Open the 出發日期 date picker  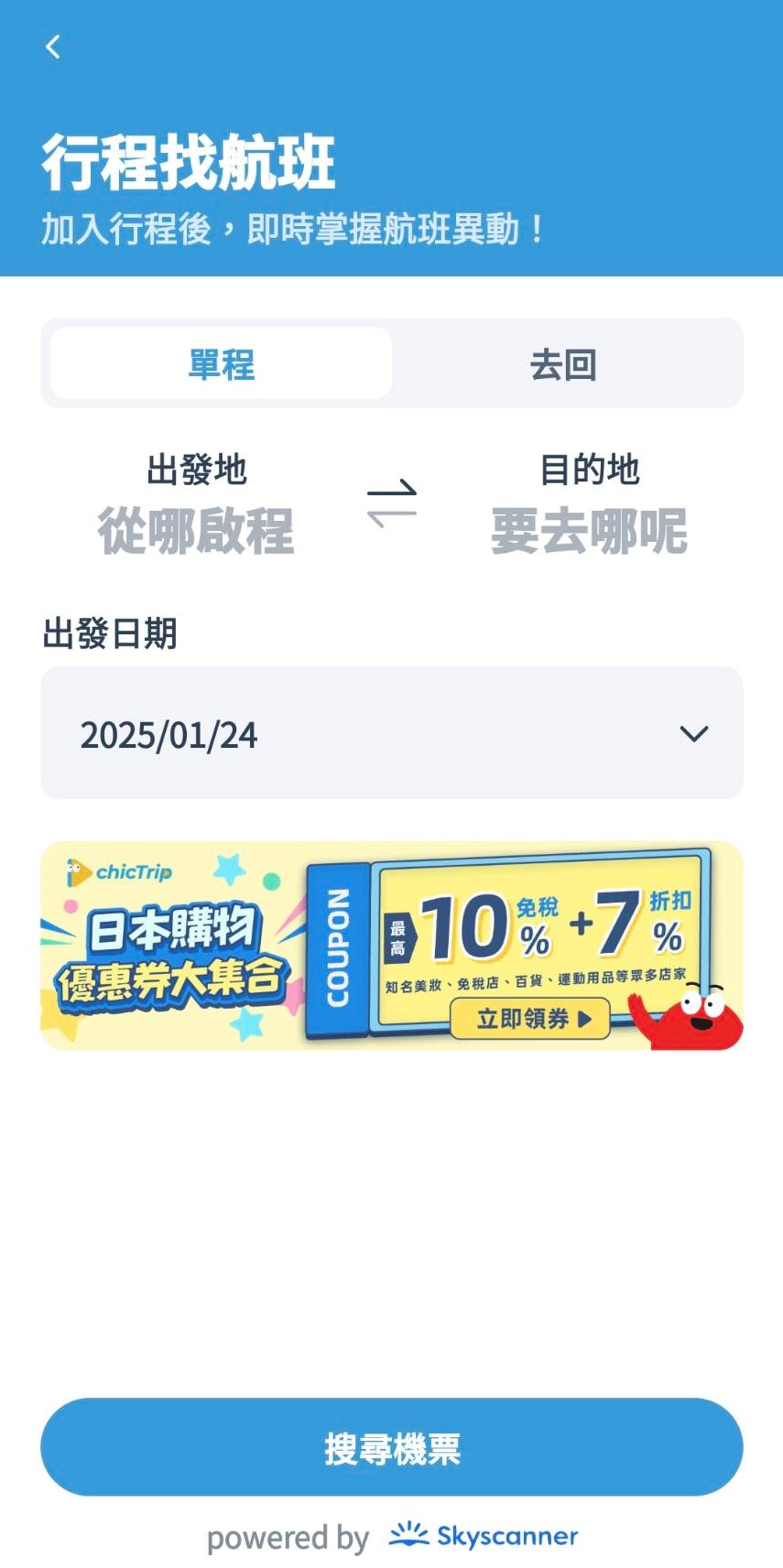point(392,733)
